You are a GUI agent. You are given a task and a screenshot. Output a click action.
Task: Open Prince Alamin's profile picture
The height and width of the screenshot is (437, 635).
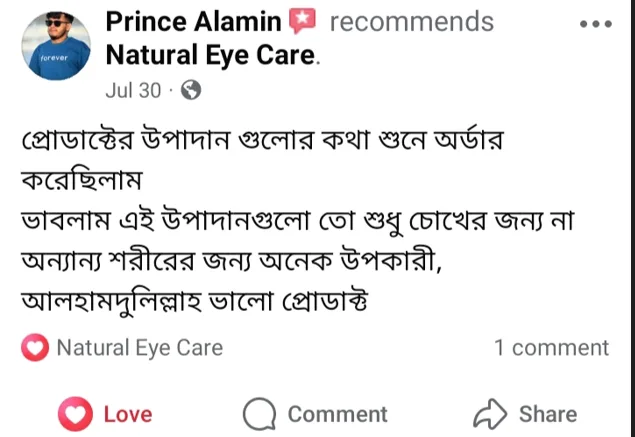(56, 49)
